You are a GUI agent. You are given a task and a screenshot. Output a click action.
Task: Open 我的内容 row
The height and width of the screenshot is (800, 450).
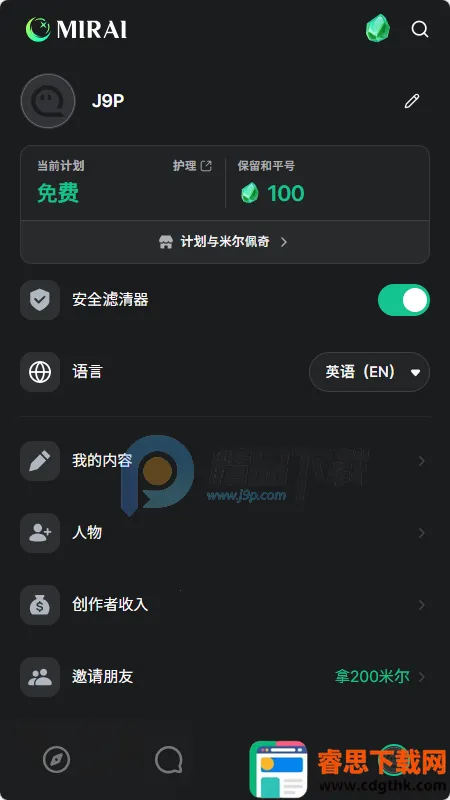tap(224, 461)
